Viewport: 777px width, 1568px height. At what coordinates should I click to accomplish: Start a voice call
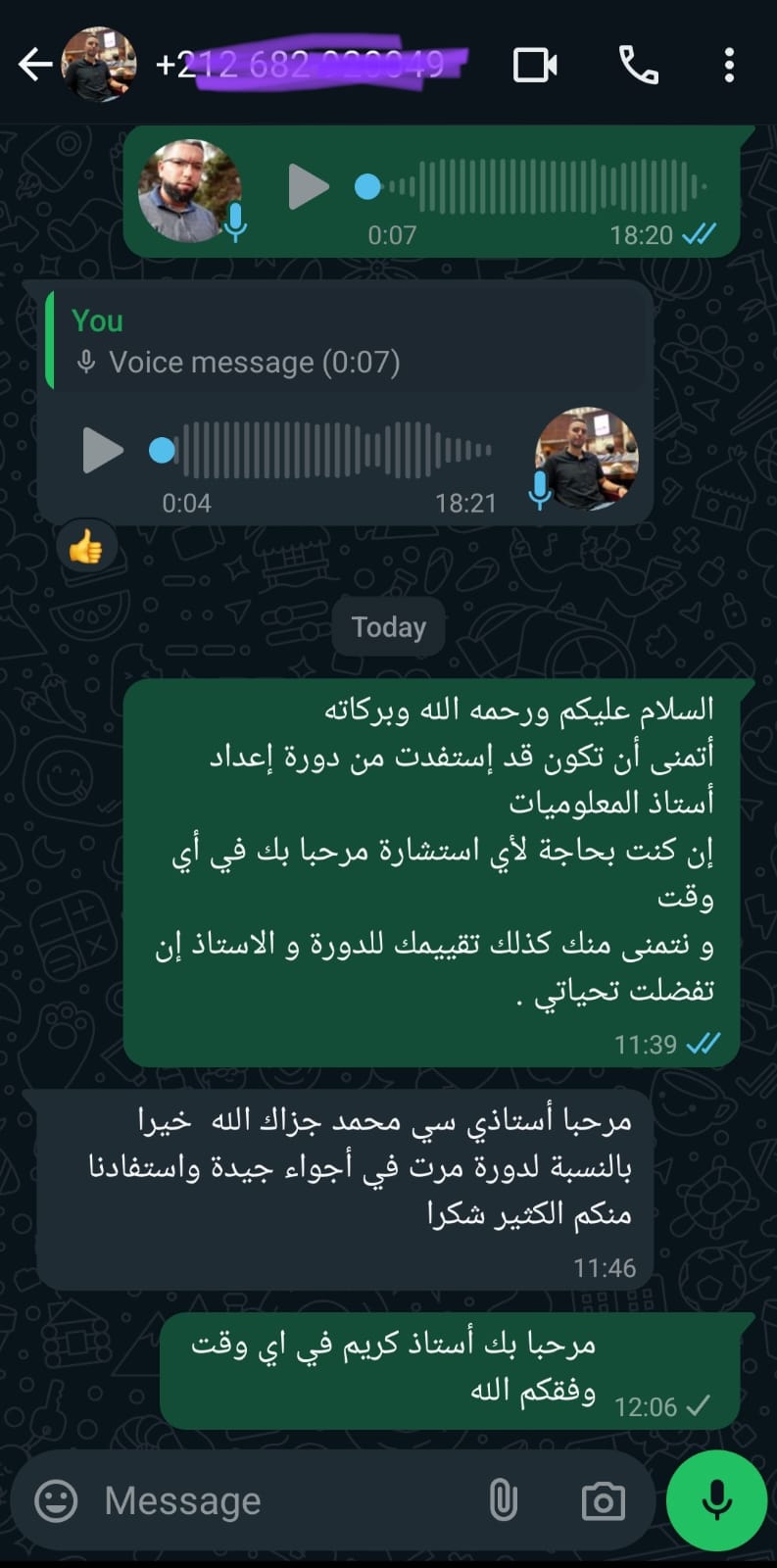click(638, 66)
